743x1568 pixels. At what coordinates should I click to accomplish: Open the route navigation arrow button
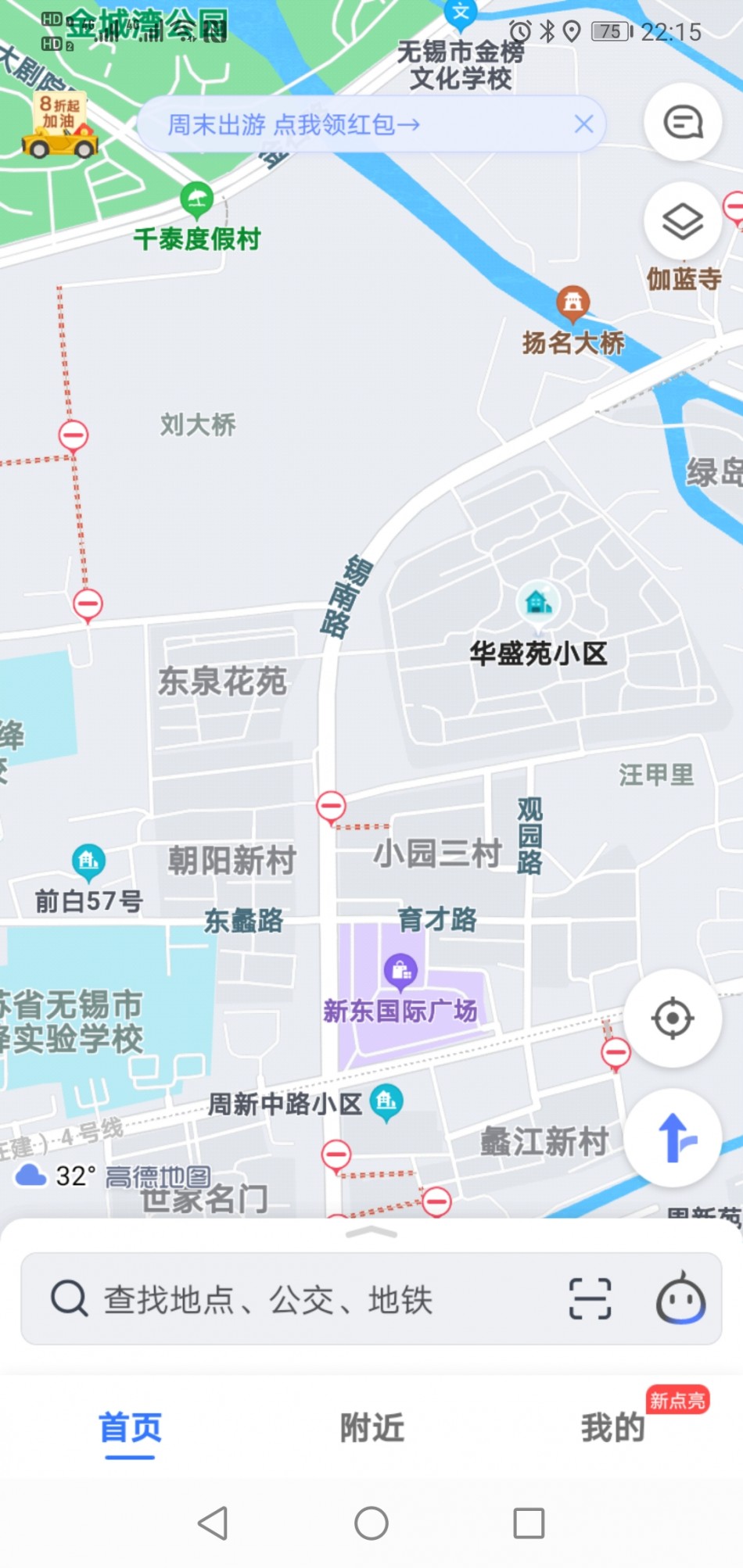pos(672,1138)
